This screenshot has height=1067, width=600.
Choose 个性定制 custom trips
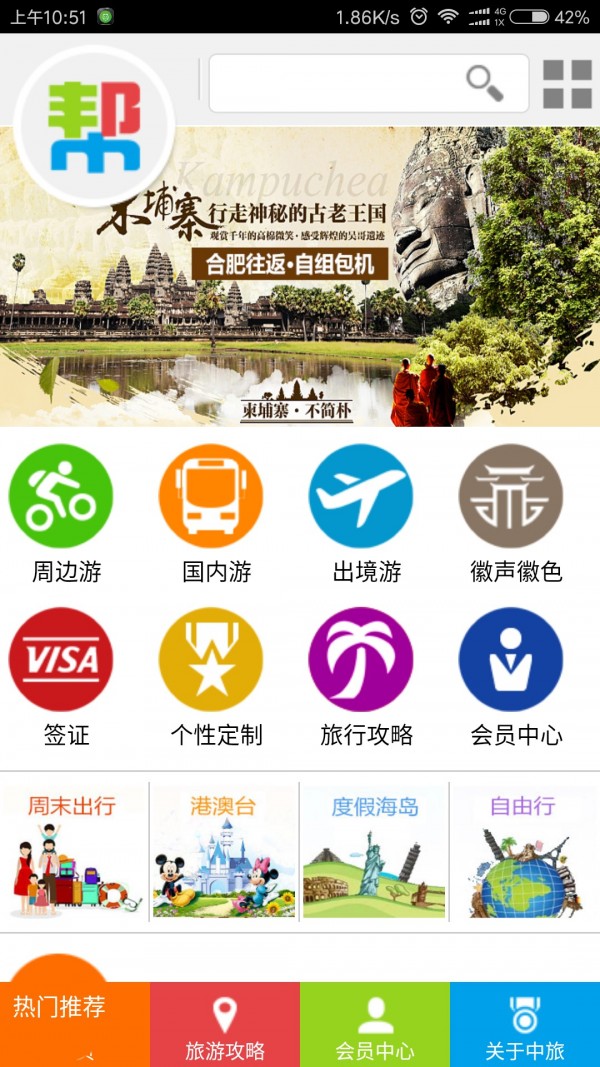211,660
